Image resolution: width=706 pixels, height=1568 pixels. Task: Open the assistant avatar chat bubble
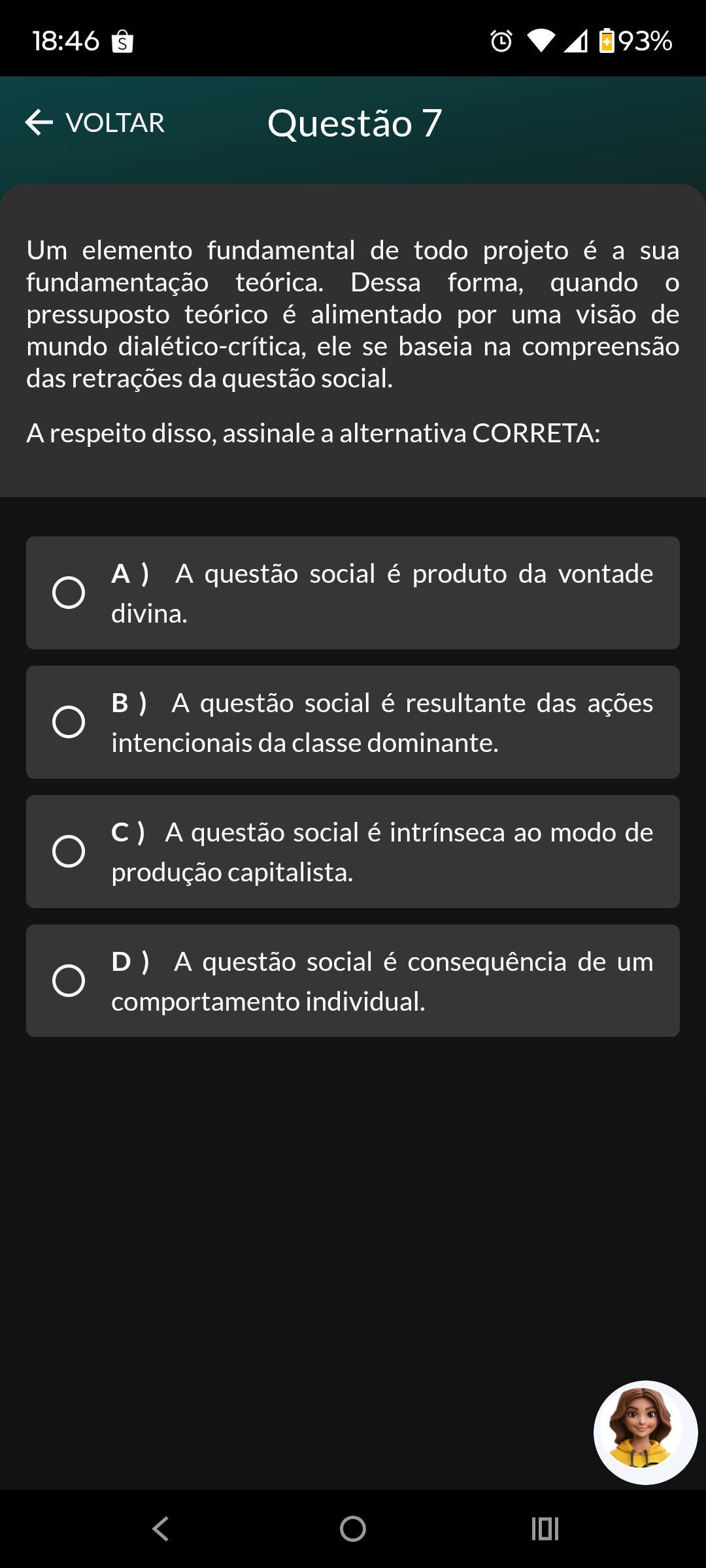(645, 1432)
